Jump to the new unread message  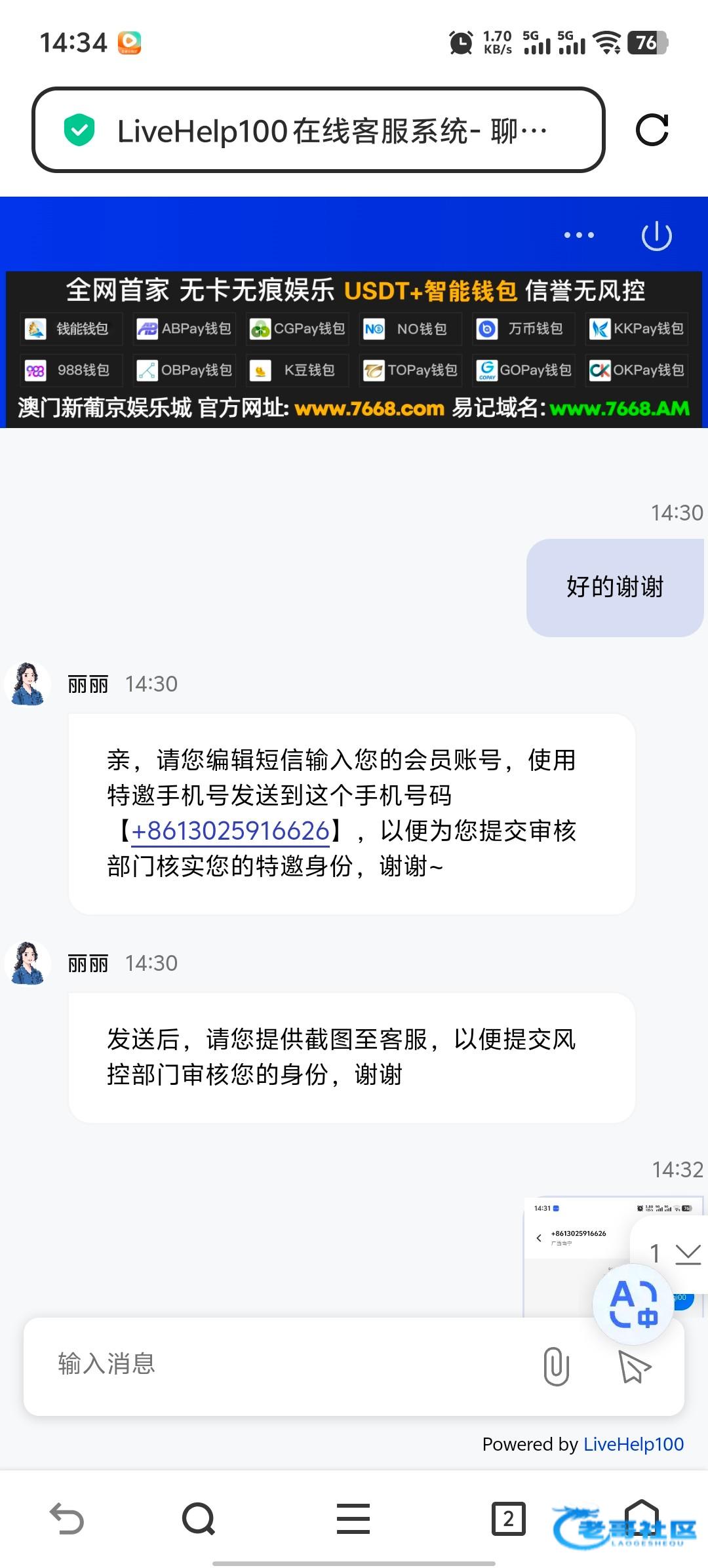pyautogui.click(x=670, y=1254)
